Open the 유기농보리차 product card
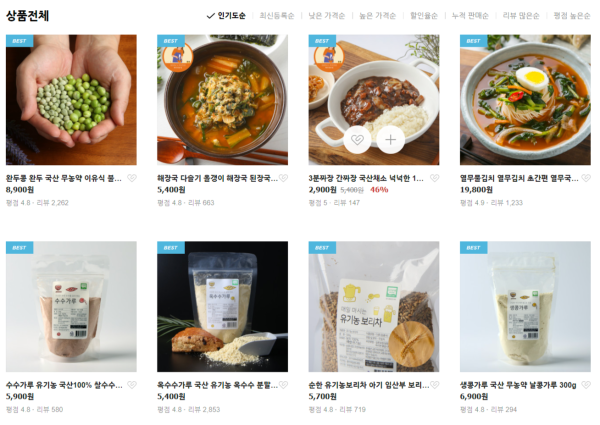The width and height of the screenshot is (600, 425). (x=374, y=306)
